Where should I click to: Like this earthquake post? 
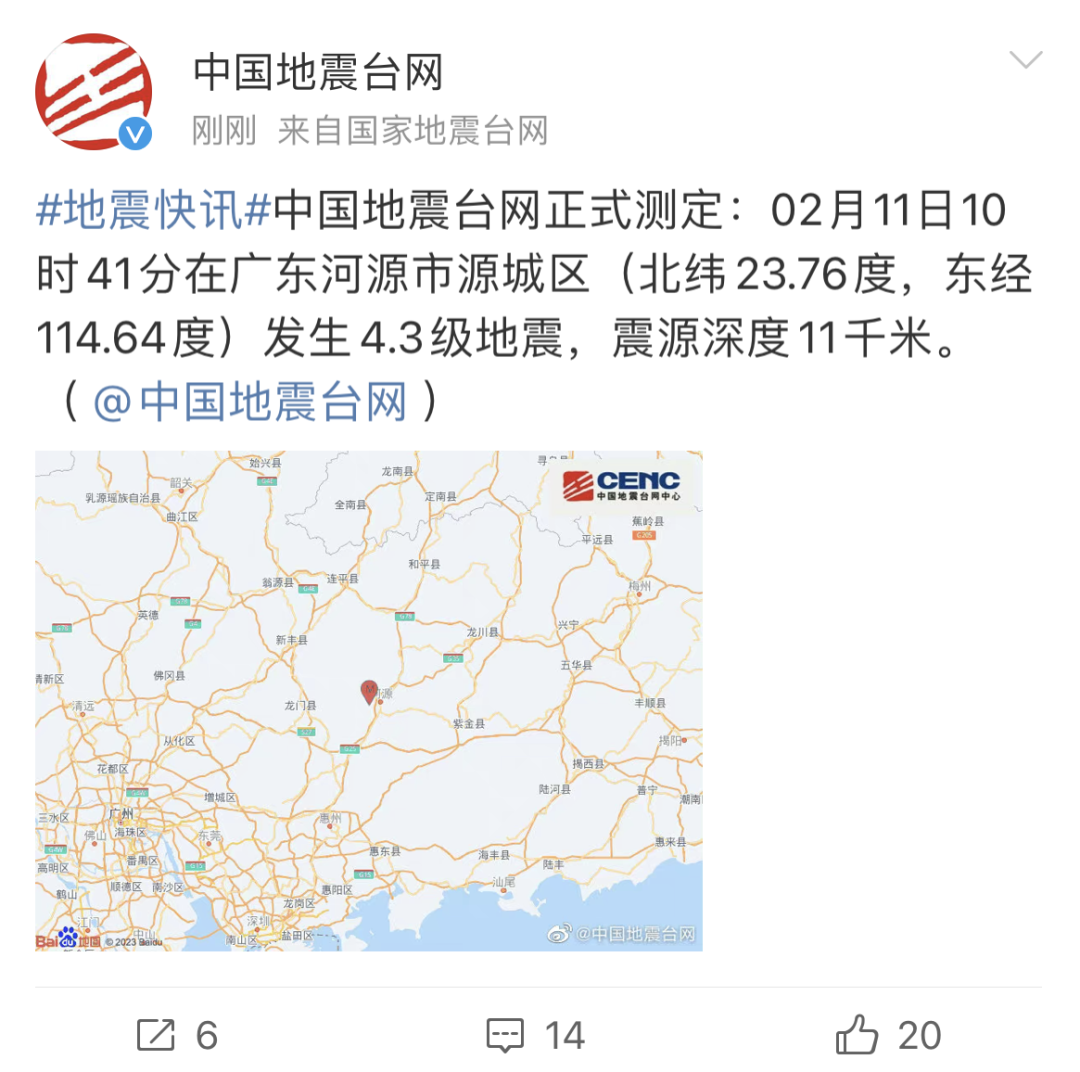(x=889, y=1034)
